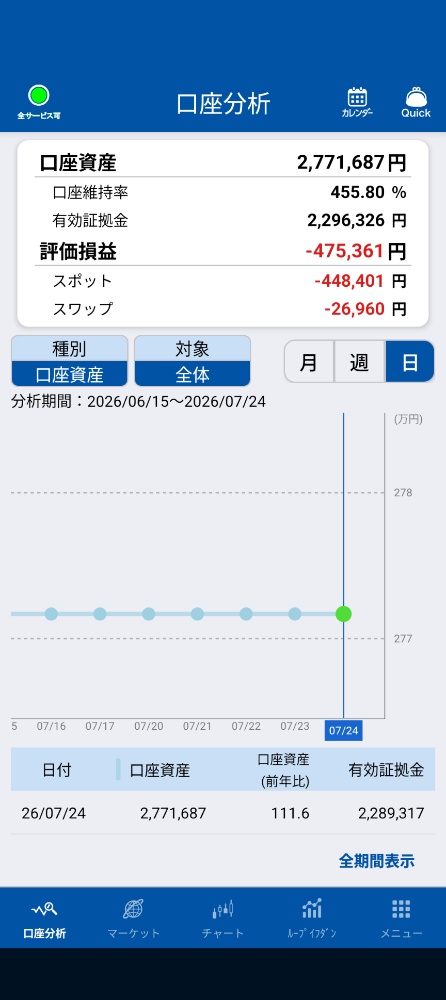Screen dimensions: 446x1000
Task: Open the ループイフダン tab
Action: (x=312, y=918)
